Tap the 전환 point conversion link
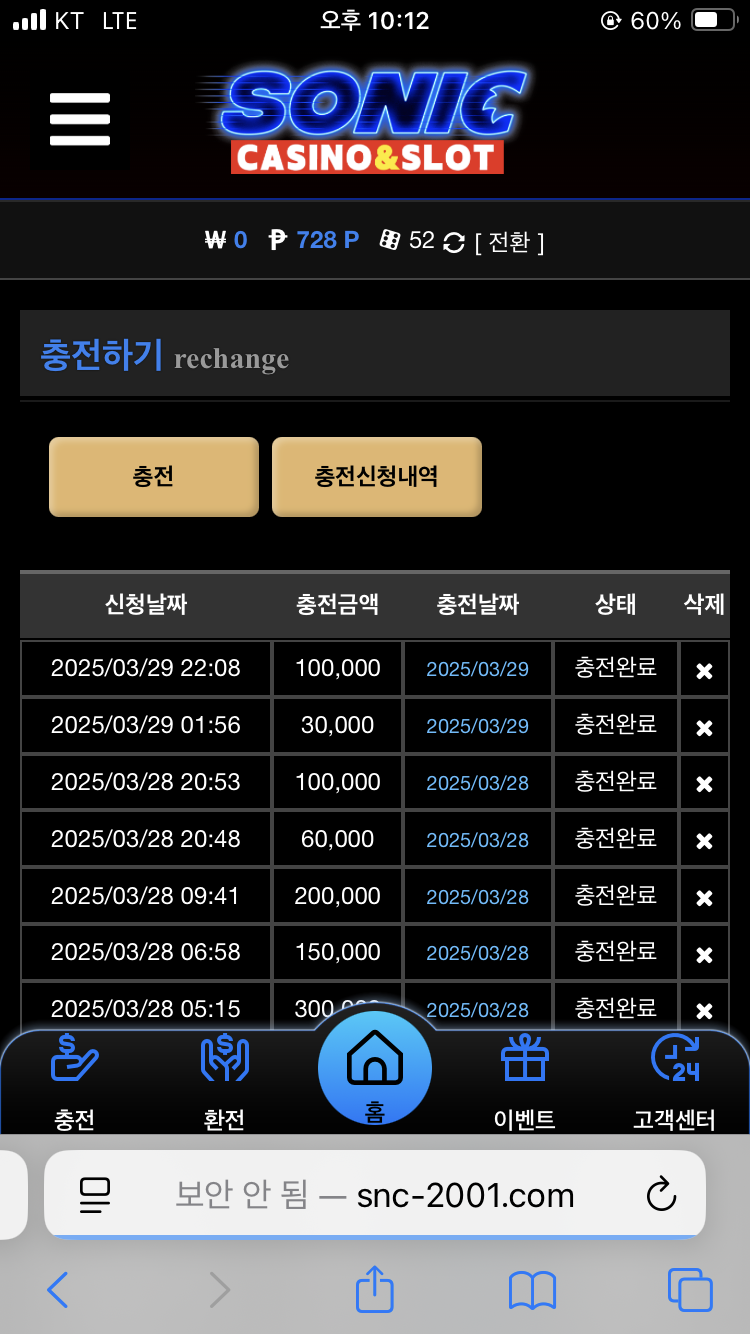This screenshot has height=1334, width=750. tap(510, 242)
